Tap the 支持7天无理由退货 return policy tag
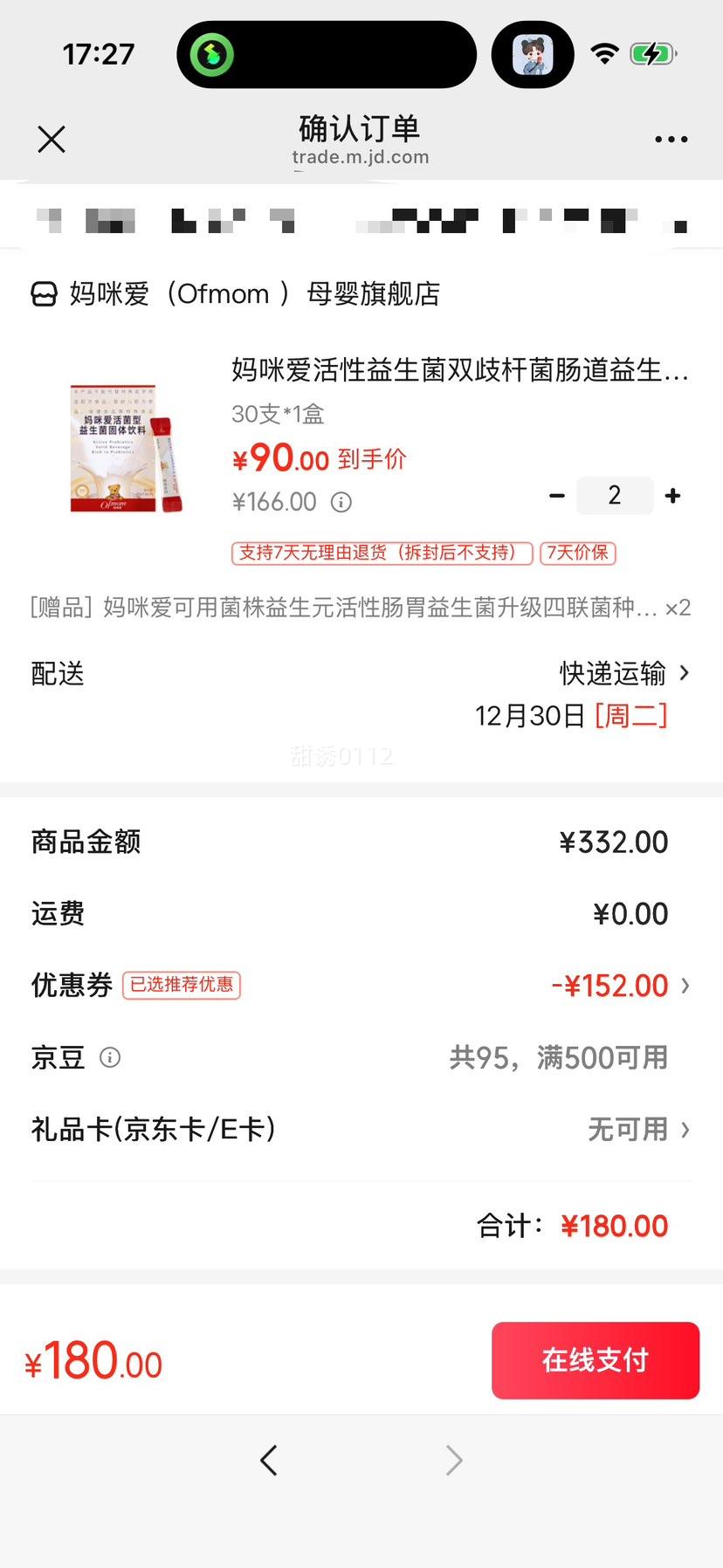Viewport: 723px width, 1568px height. pos(379,554)
